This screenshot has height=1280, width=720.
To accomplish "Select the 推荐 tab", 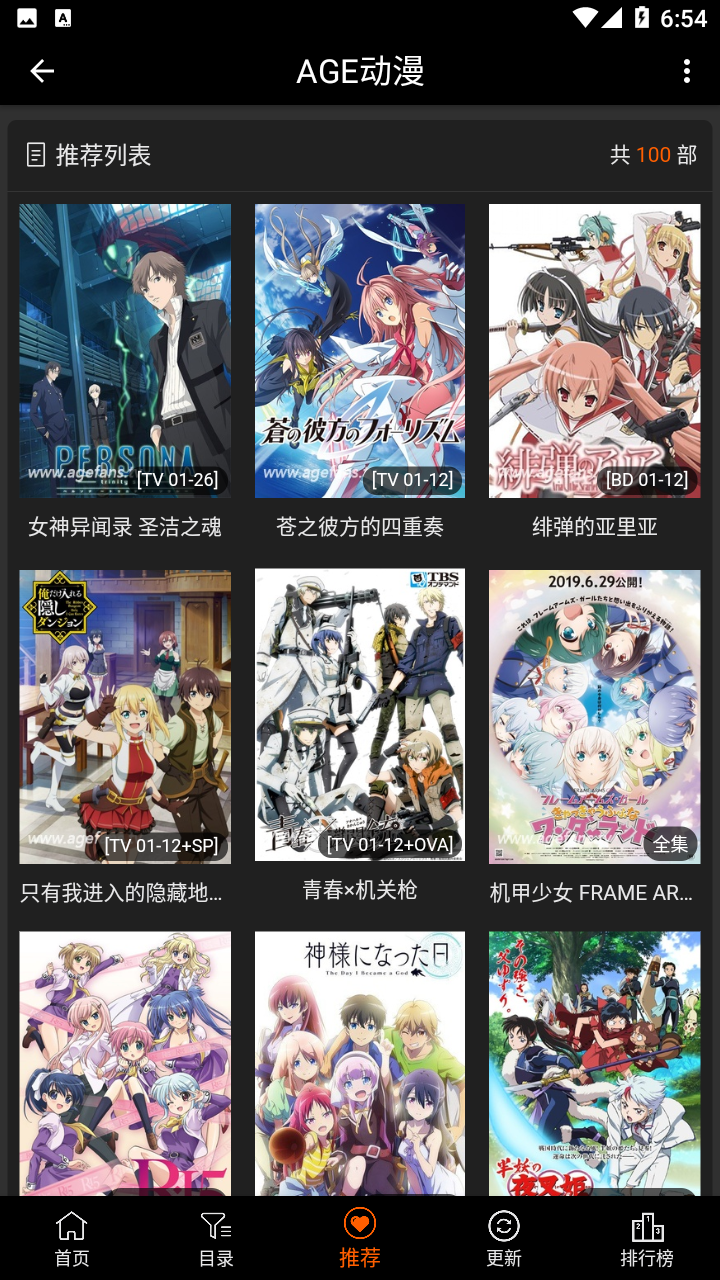I will point(360,1239).
